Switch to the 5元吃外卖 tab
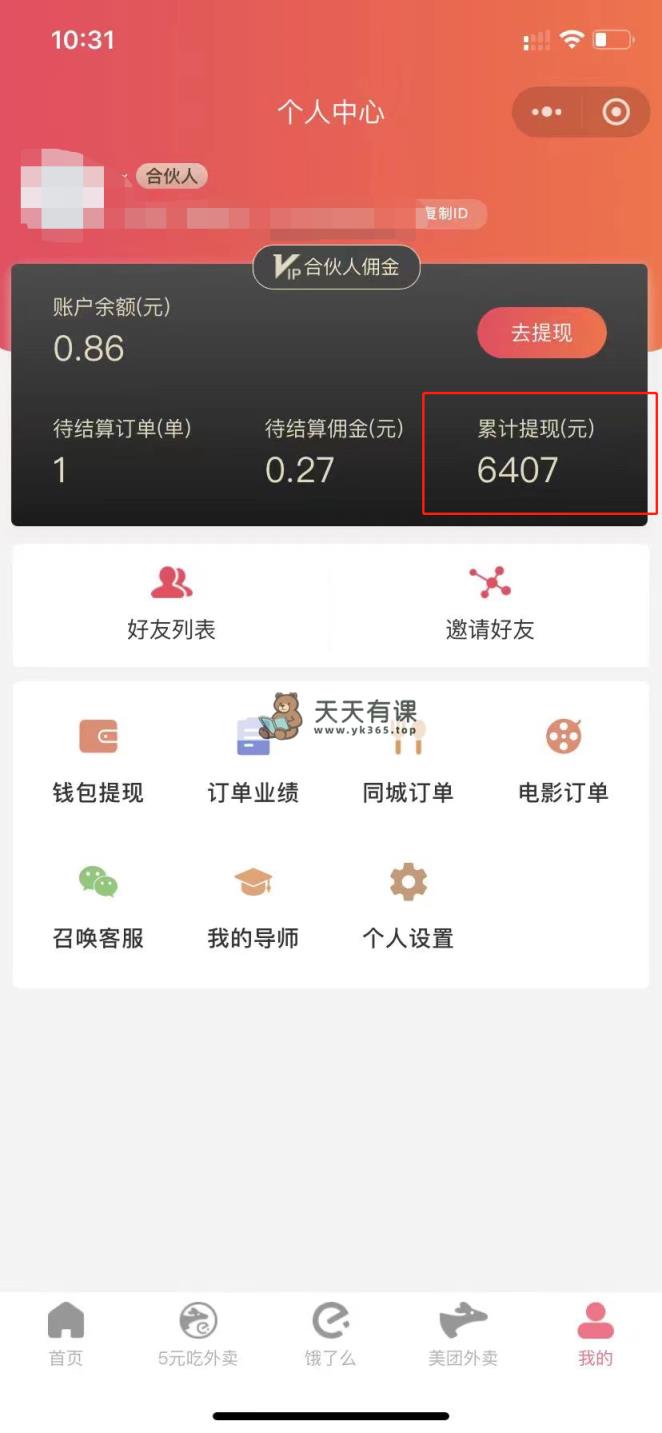 pos(198,1334)
